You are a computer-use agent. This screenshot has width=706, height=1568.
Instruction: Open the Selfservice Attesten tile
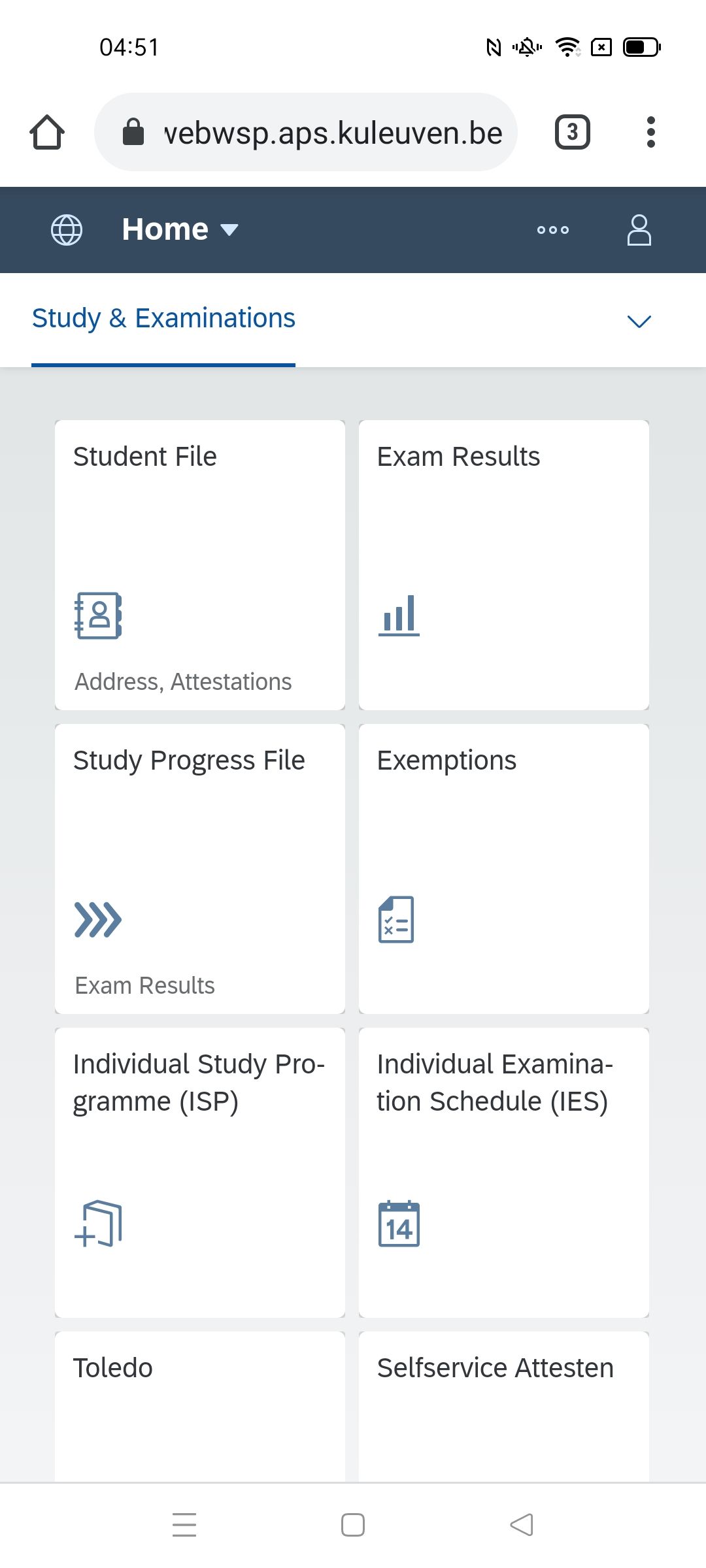tap(504, 1407)
